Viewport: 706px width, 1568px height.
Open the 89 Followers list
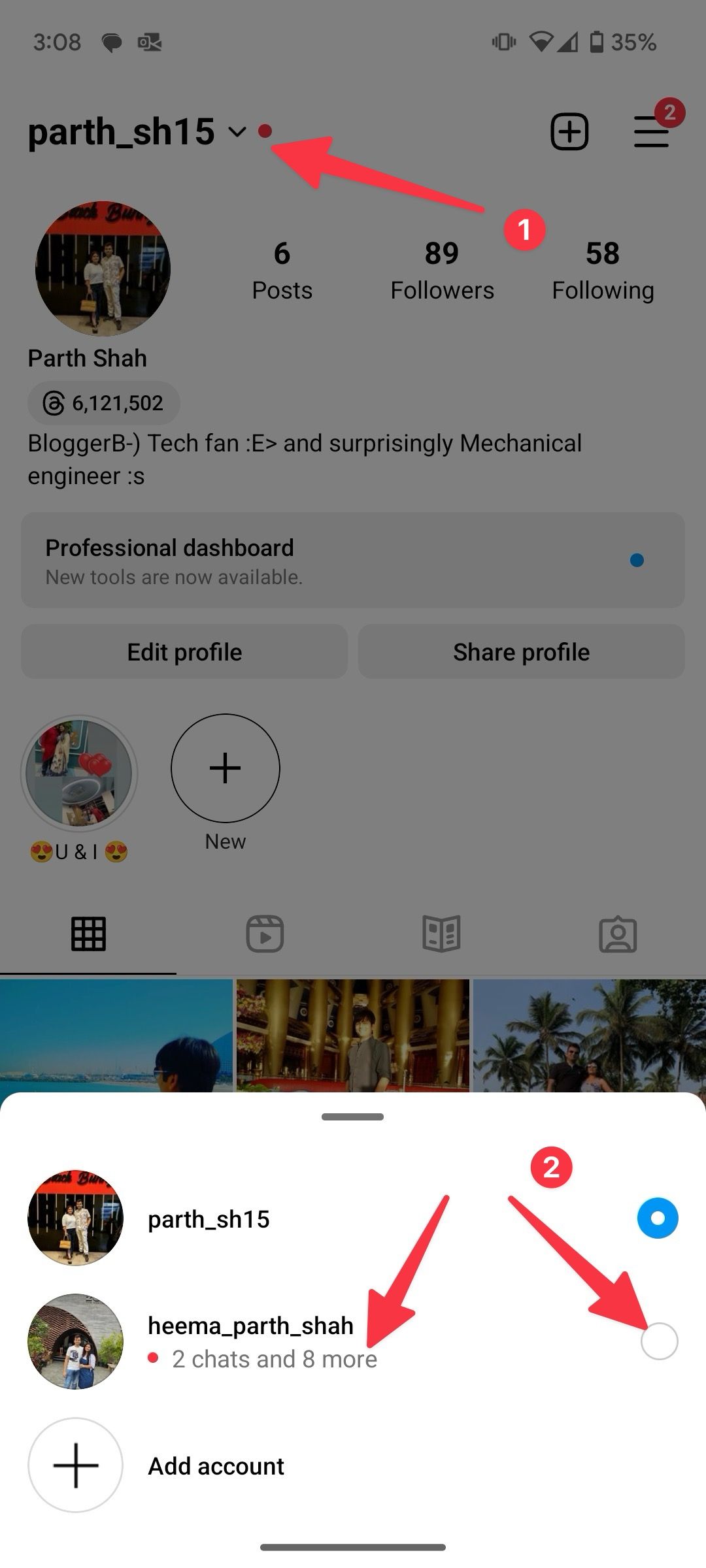pos(442,270)
